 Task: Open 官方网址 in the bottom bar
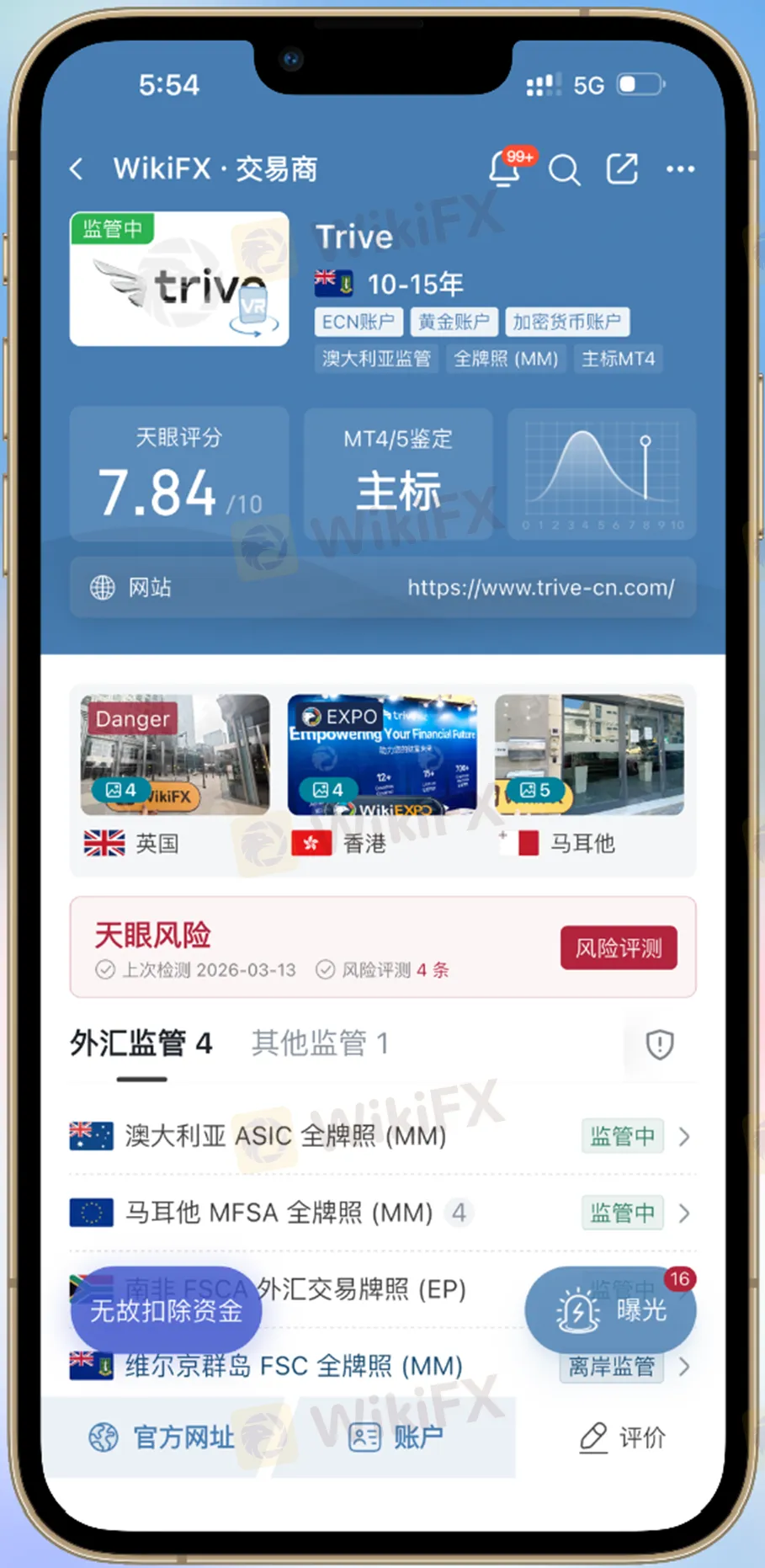pos(162,1437)
